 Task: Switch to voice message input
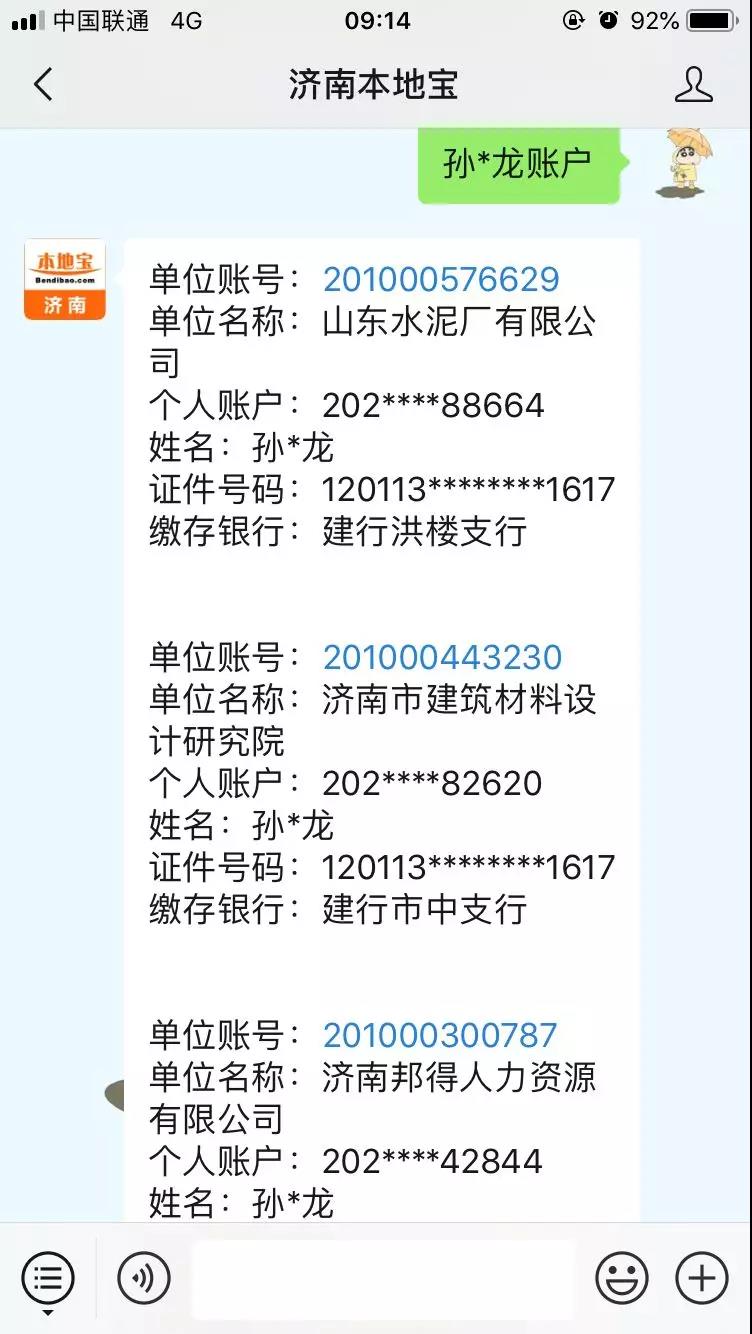(x=144, y=1278)
